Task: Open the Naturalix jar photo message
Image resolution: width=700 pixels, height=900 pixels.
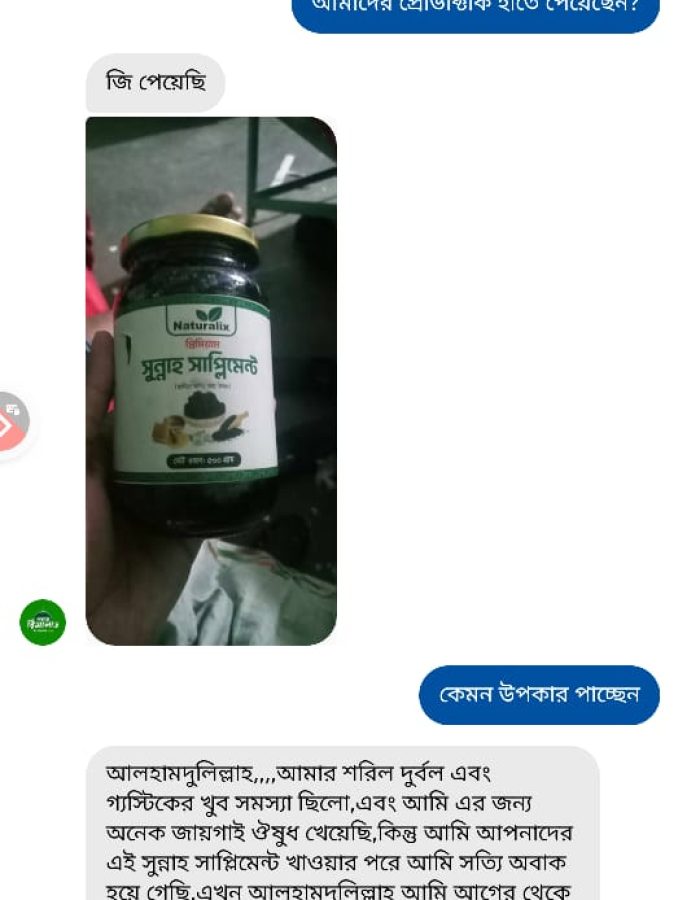Action: [211, 380]
